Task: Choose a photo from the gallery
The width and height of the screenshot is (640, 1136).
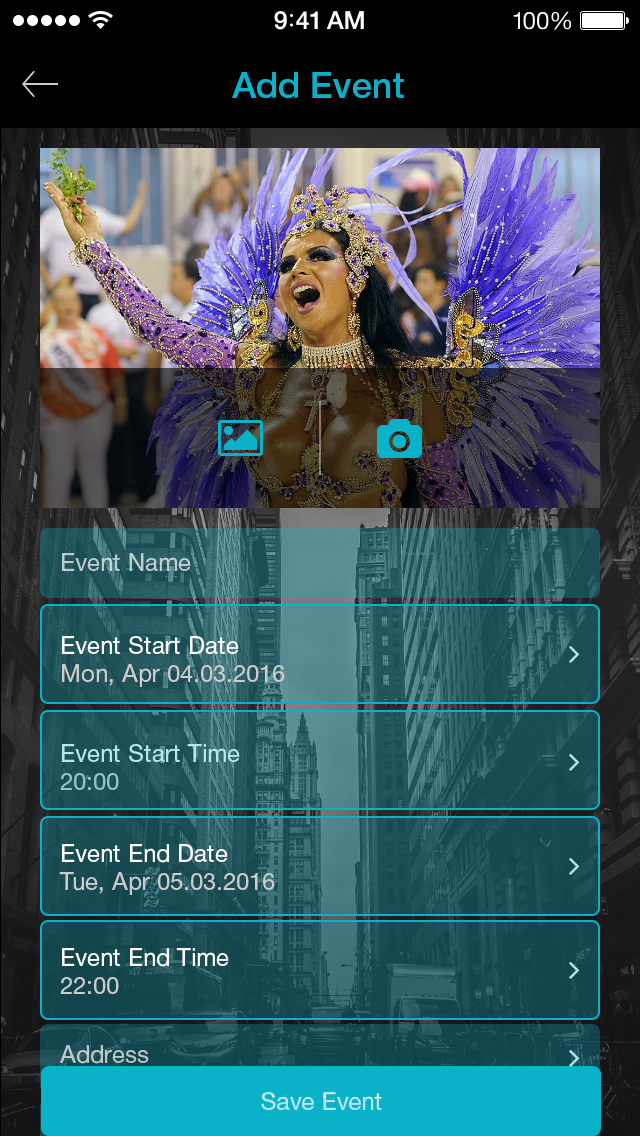Action: (x=240, y=438)
